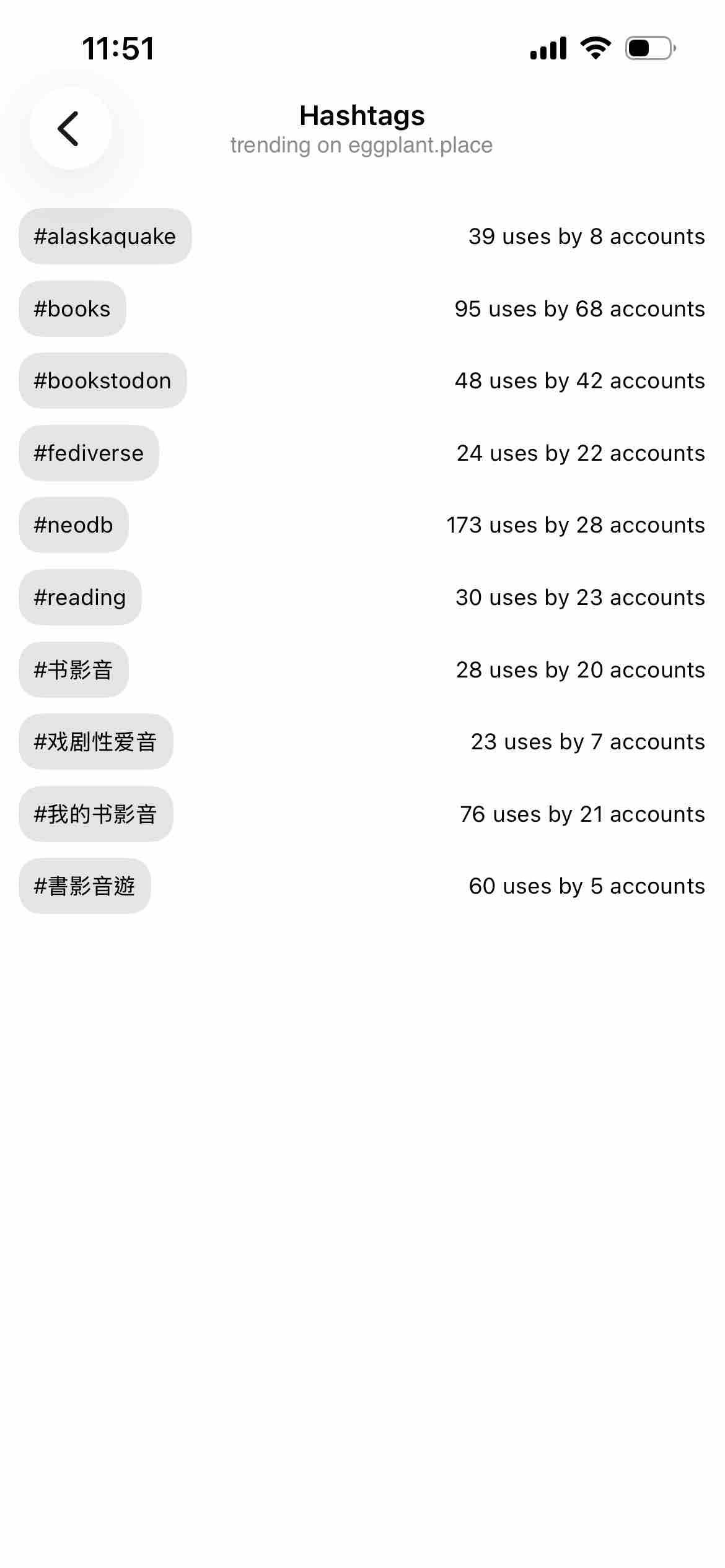725x1568 pixels.
Task: Go back using the arrow button
Action: 69,128
